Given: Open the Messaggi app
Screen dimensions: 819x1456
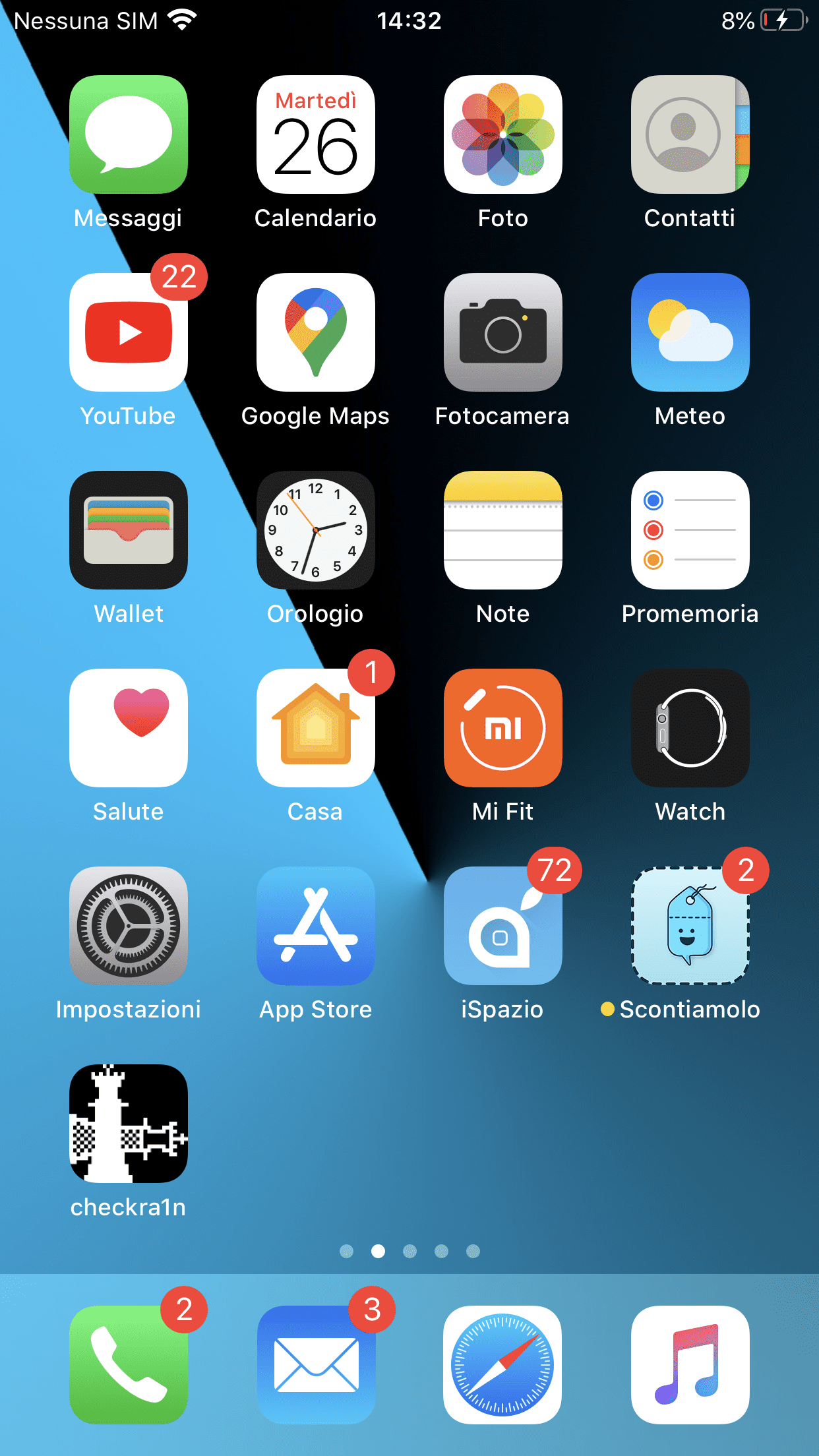Looking at the screenshot, I should click(x=129, y=135).
